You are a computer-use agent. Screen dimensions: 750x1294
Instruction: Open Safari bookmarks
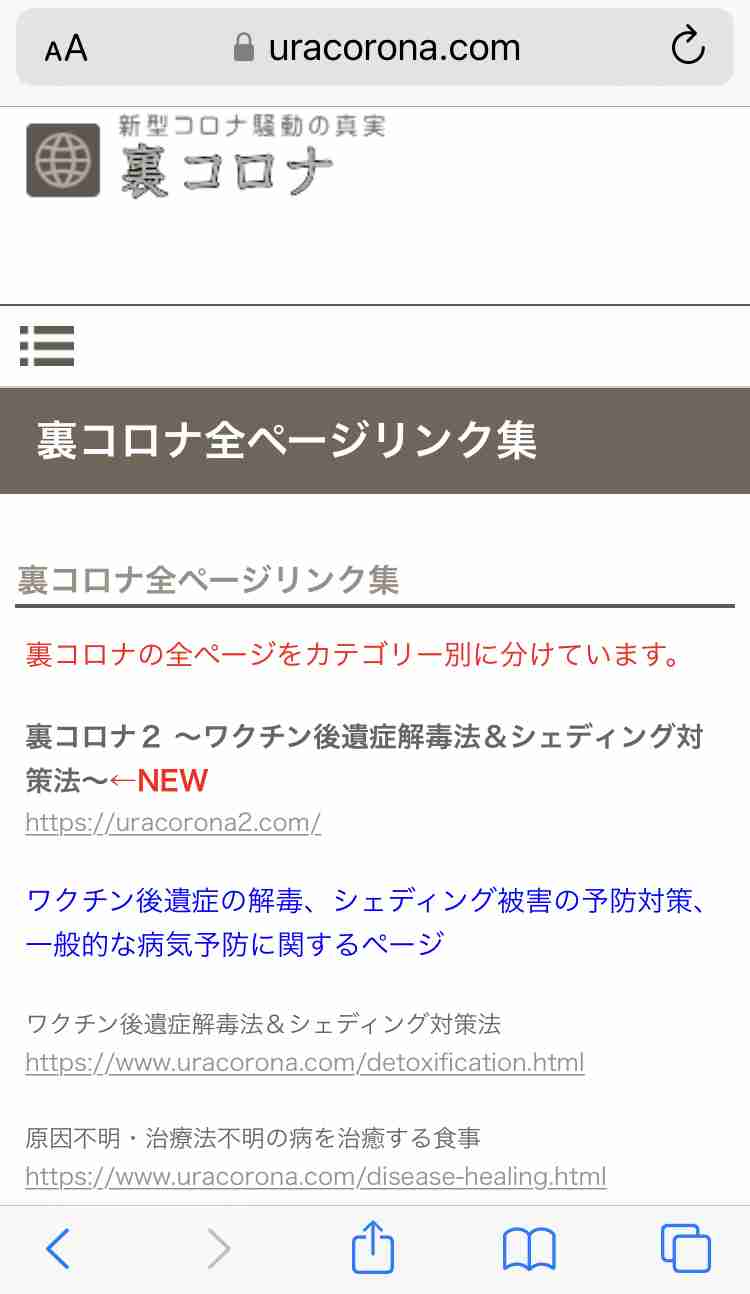pos(529,1249)
